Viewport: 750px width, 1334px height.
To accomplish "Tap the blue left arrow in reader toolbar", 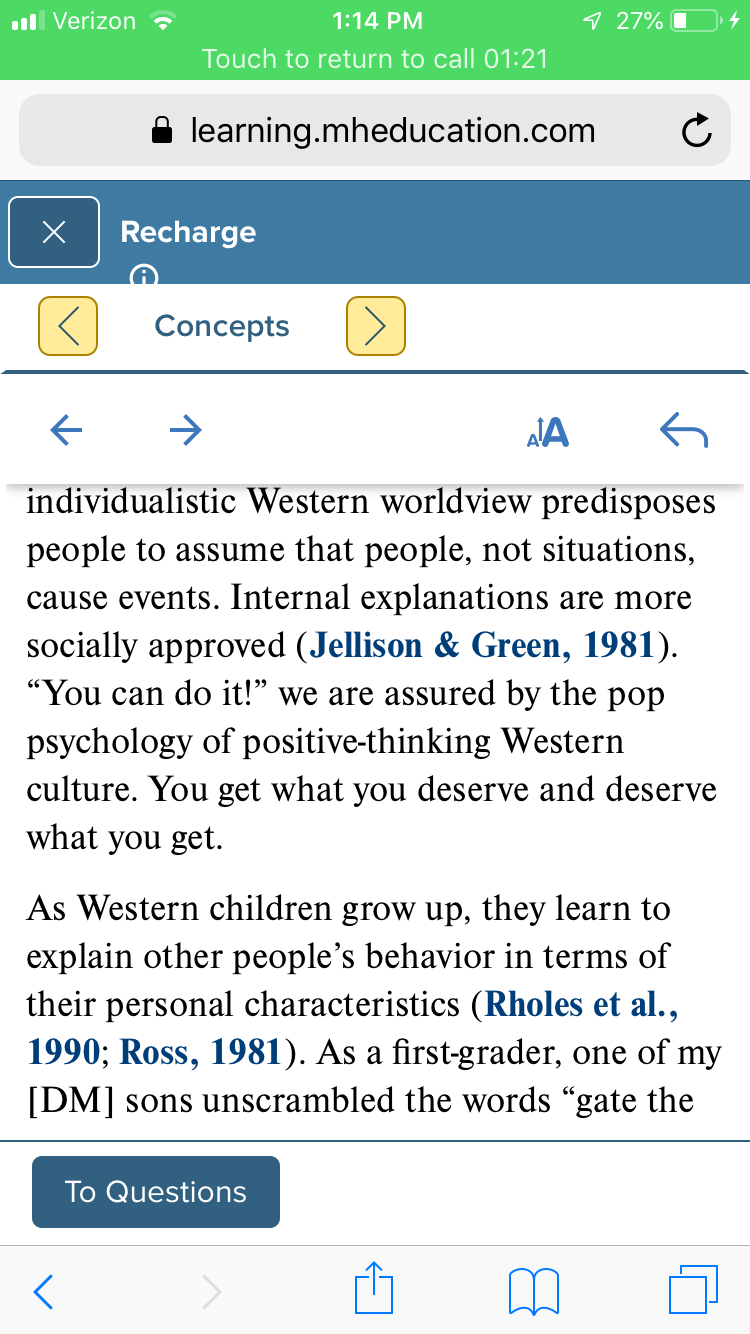I will click(x=66, y=430).
